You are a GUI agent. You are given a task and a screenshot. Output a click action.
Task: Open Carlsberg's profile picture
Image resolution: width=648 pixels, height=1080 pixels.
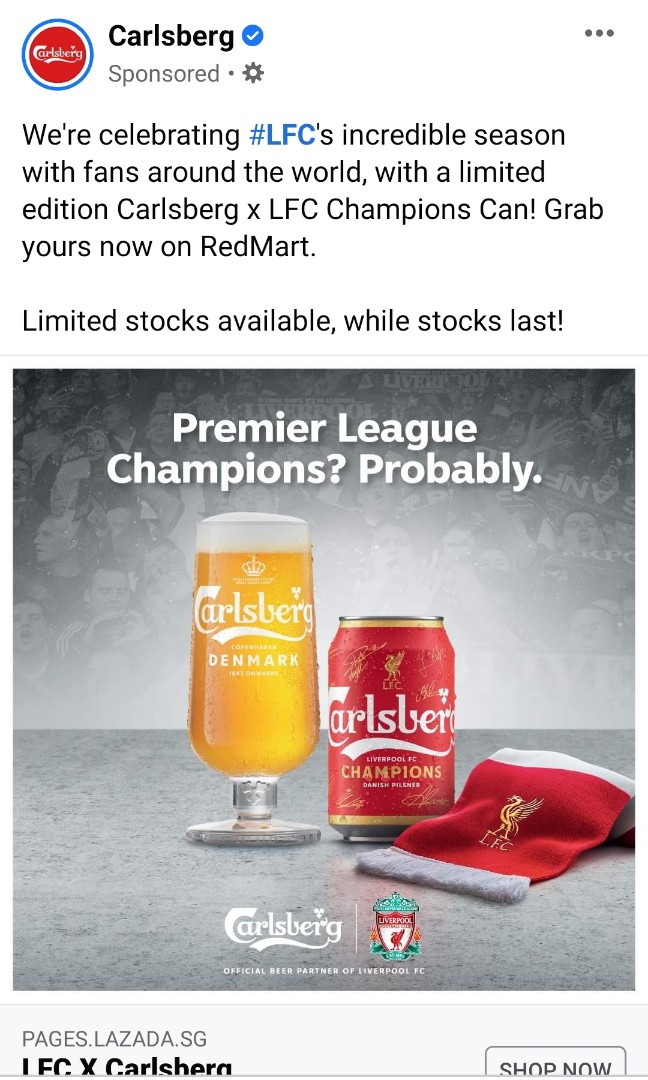point(57,54)
